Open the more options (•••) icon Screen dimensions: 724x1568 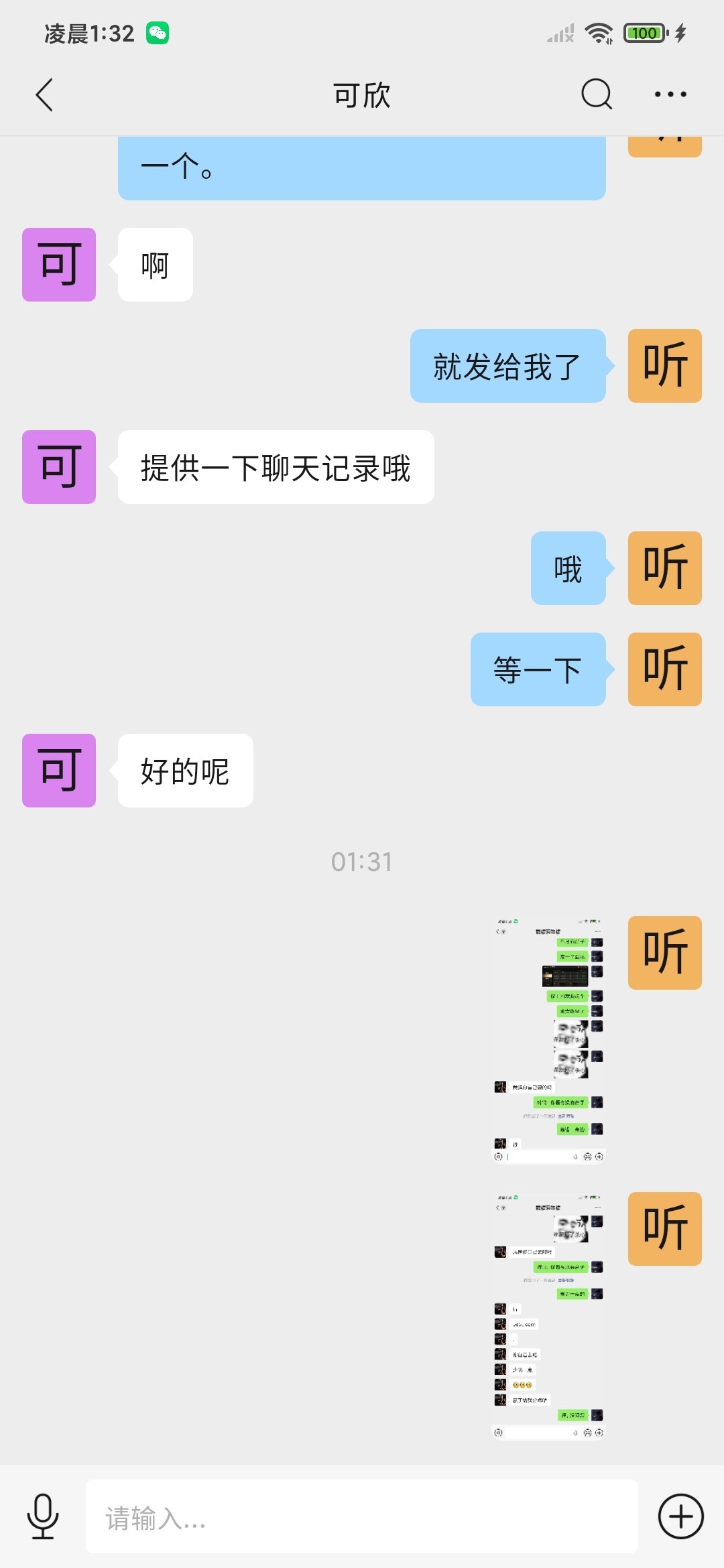pyautogui.click(x=670, y=94)
